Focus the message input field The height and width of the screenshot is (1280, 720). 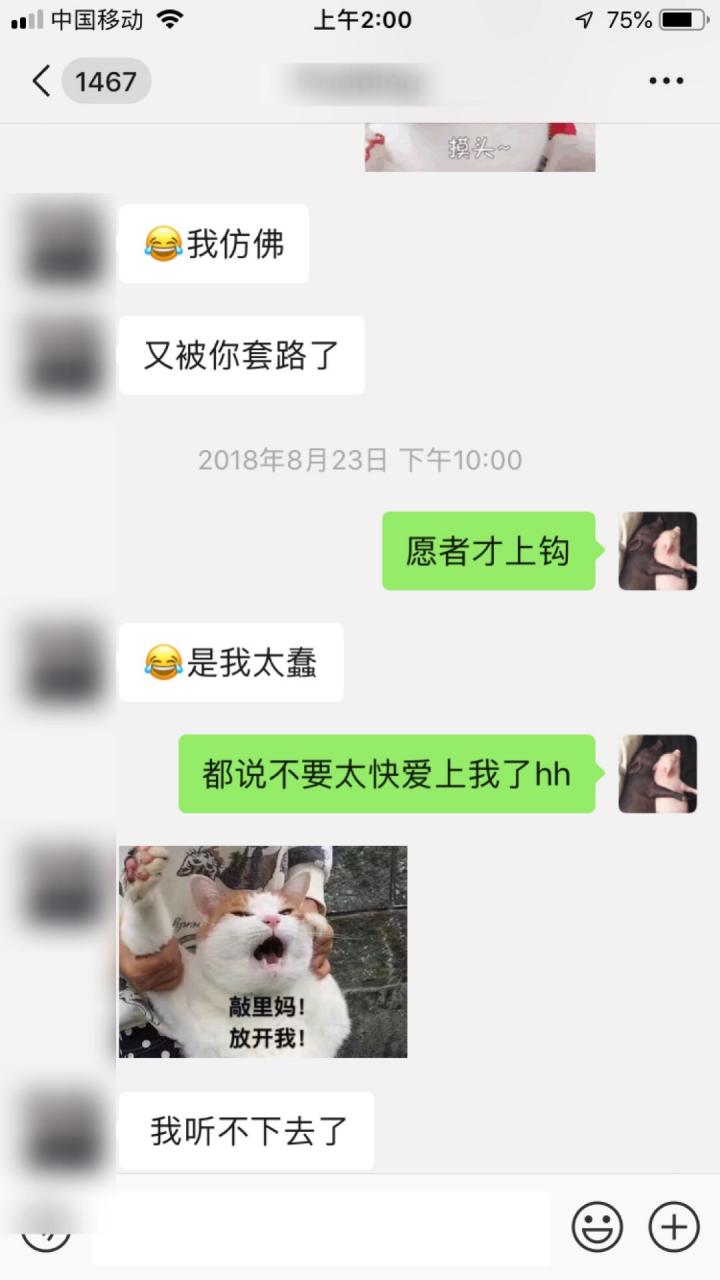coord(320,1228)
